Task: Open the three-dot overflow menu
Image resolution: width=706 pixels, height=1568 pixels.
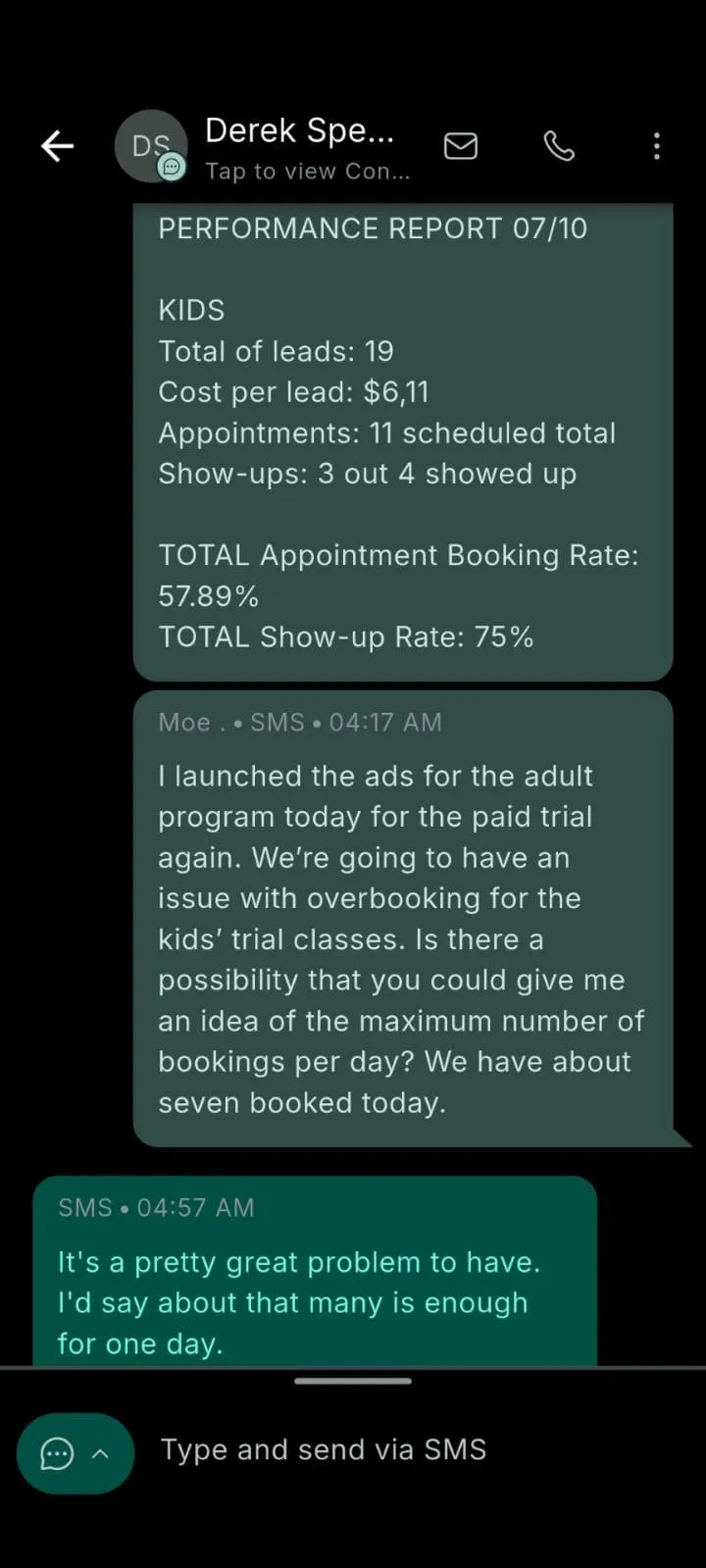Action: pos(657,146)
